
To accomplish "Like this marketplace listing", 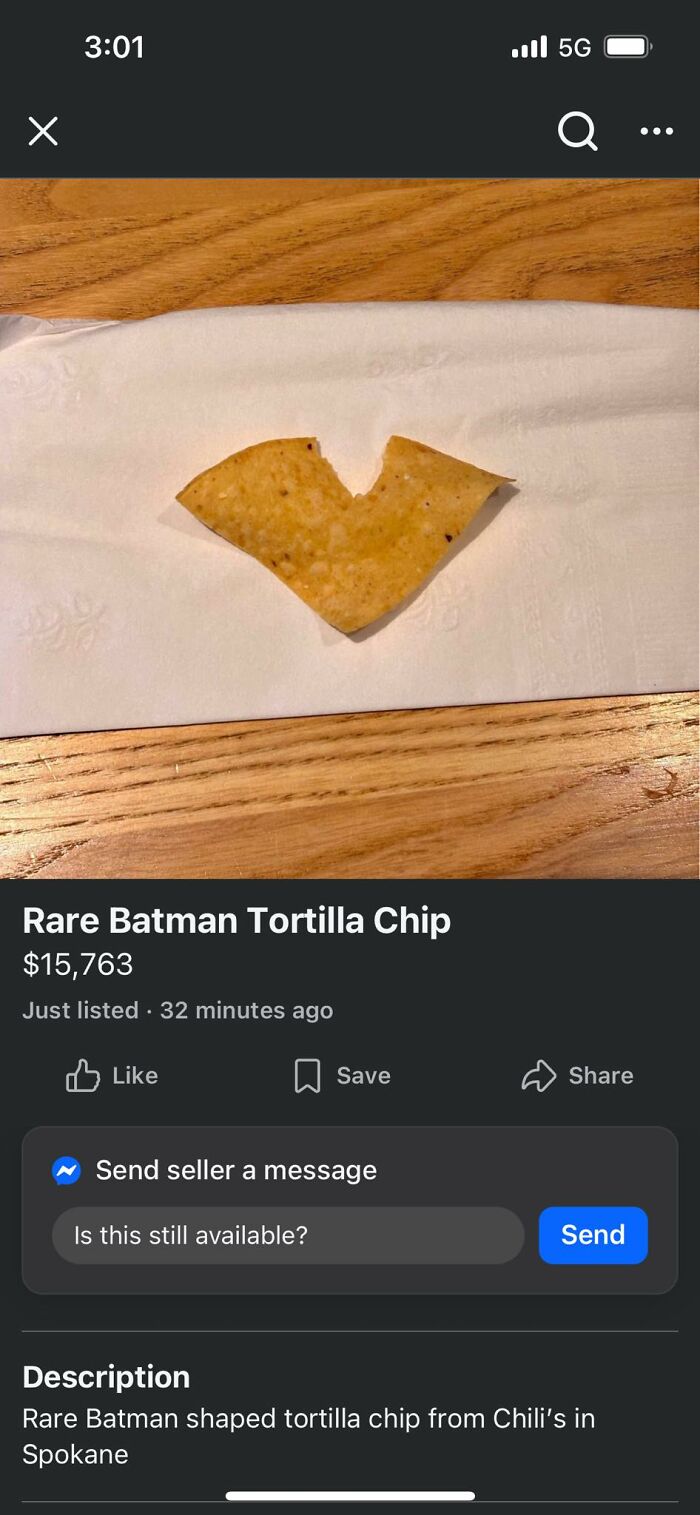I will point(112,1076).
